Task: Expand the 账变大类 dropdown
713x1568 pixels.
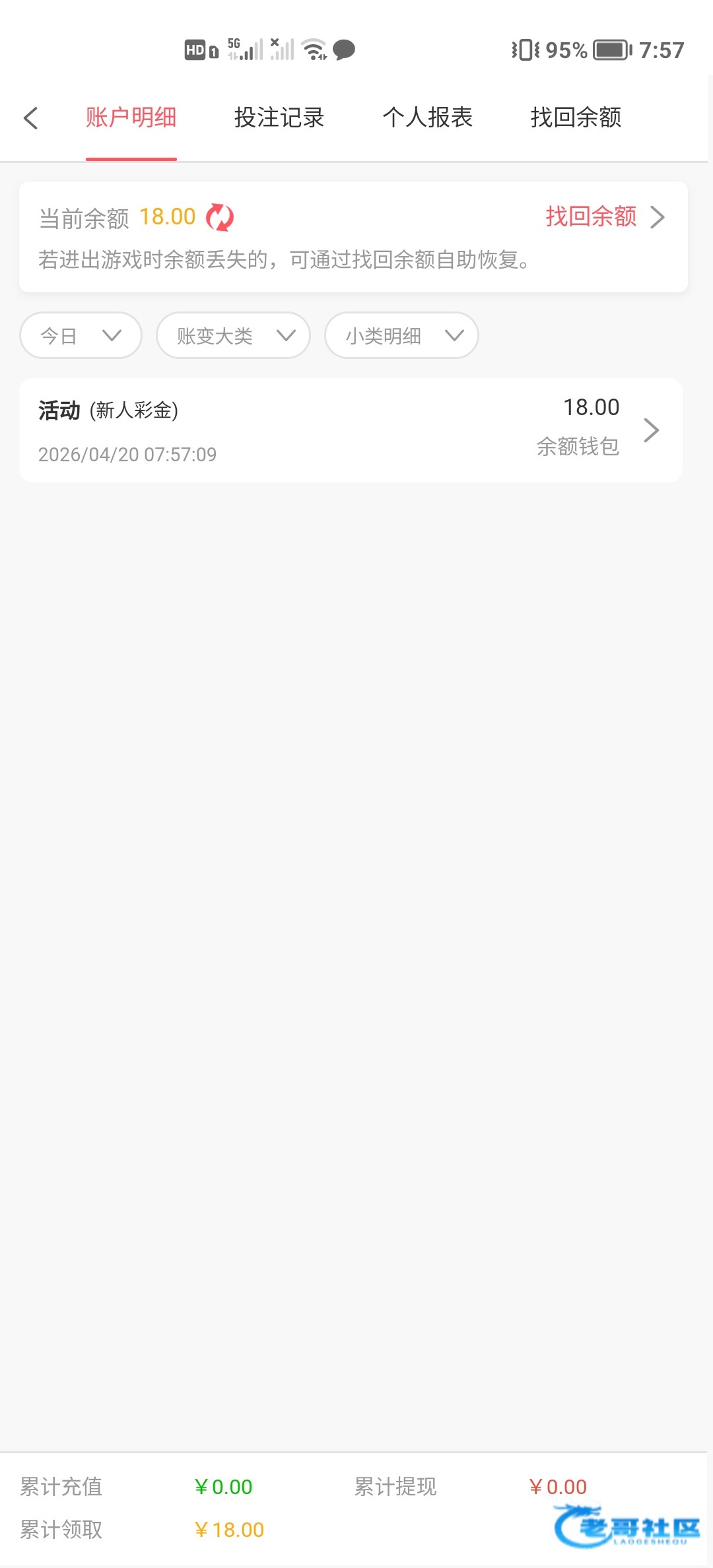Action: click(x=233, y=336)
